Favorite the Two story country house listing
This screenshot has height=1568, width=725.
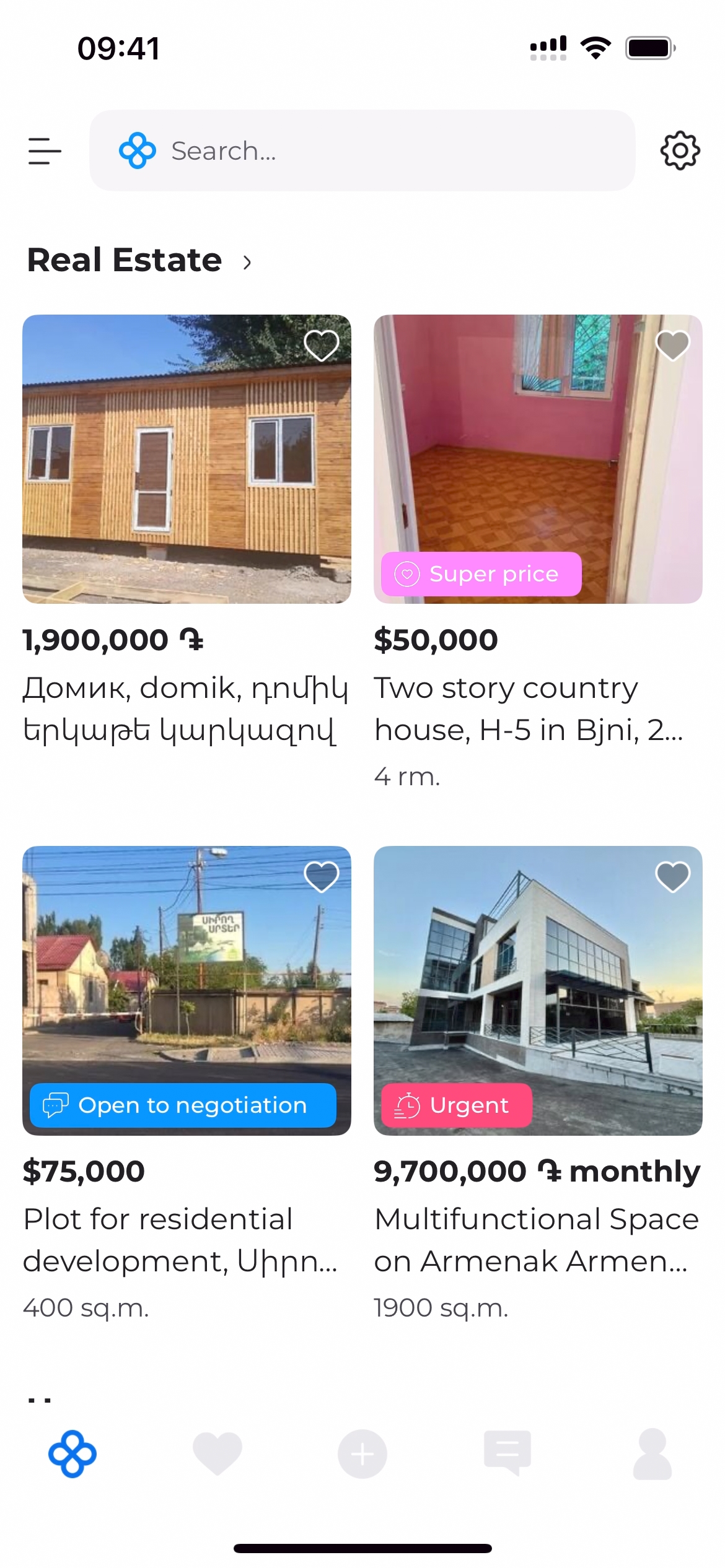pos(672,346)
